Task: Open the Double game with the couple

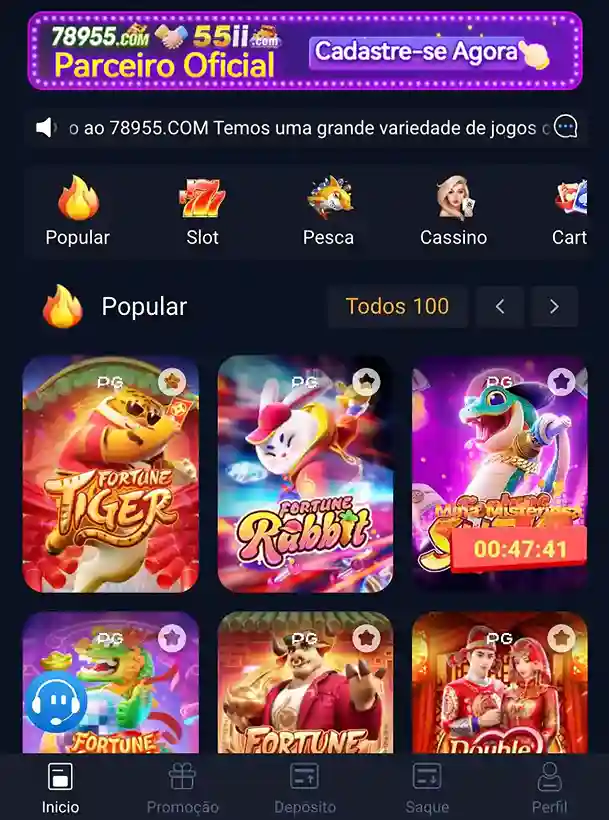Action: click(500, 690)
